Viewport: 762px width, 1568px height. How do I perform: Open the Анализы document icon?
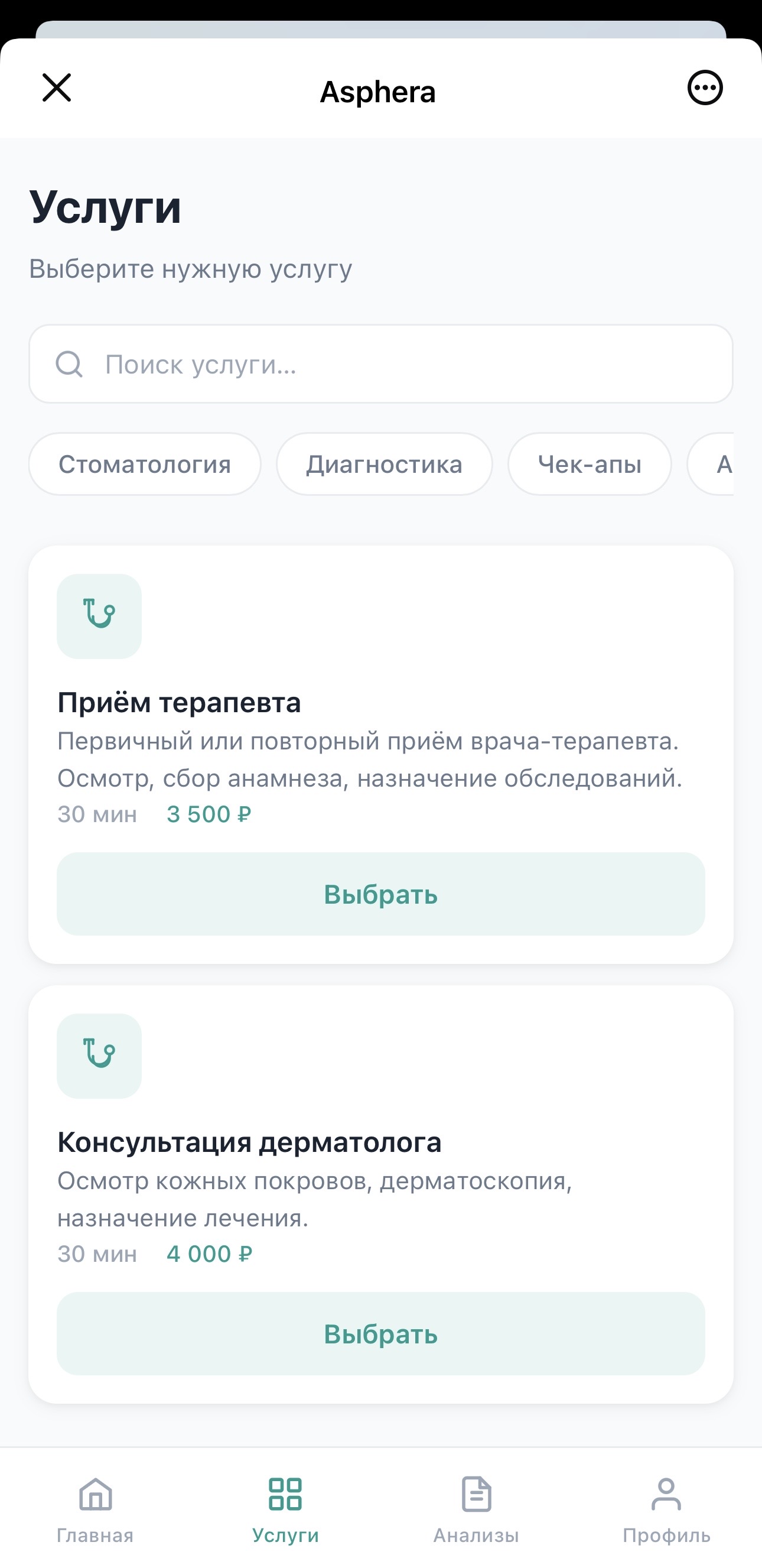(x=476, y=1494)
